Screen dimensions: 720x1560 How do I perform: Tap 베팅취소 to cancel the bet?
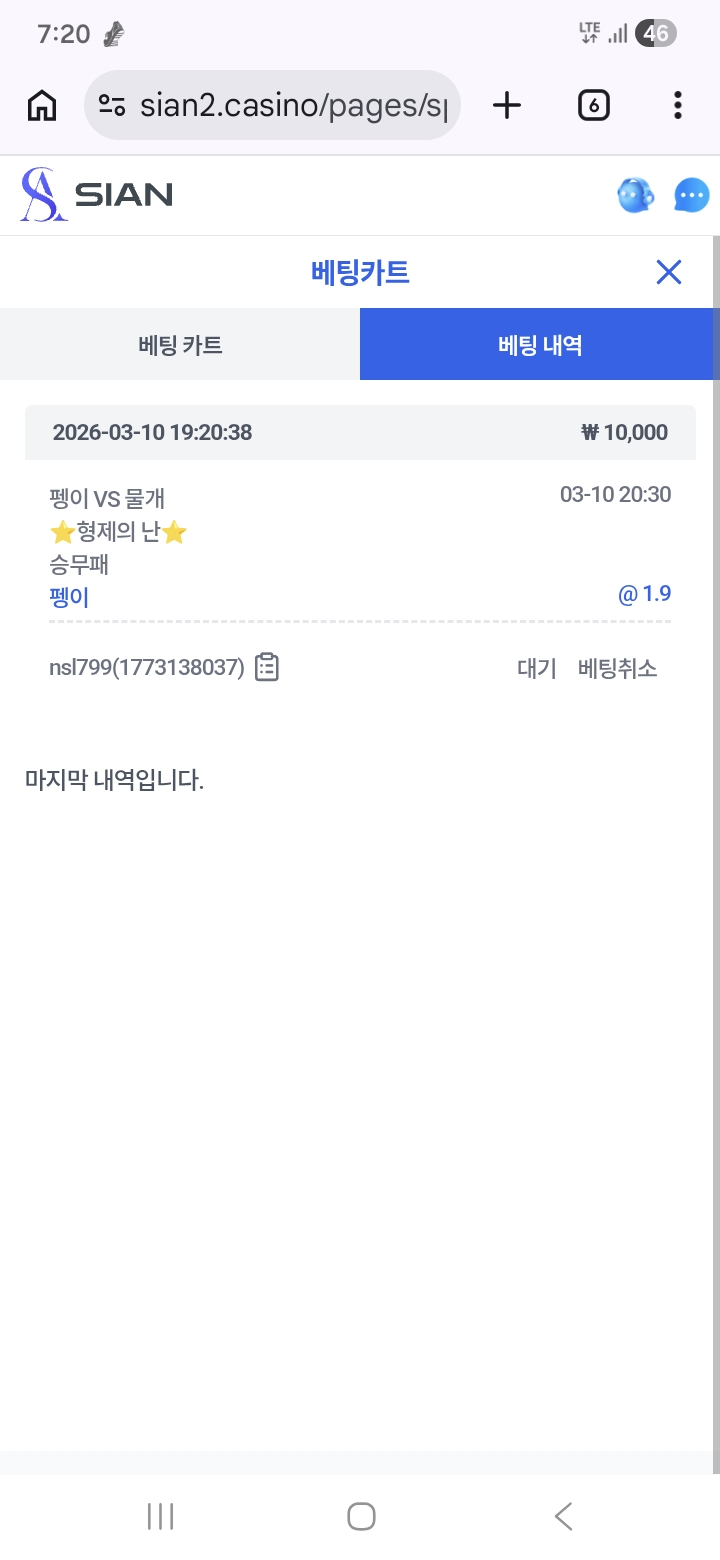(x=617, y=668)
